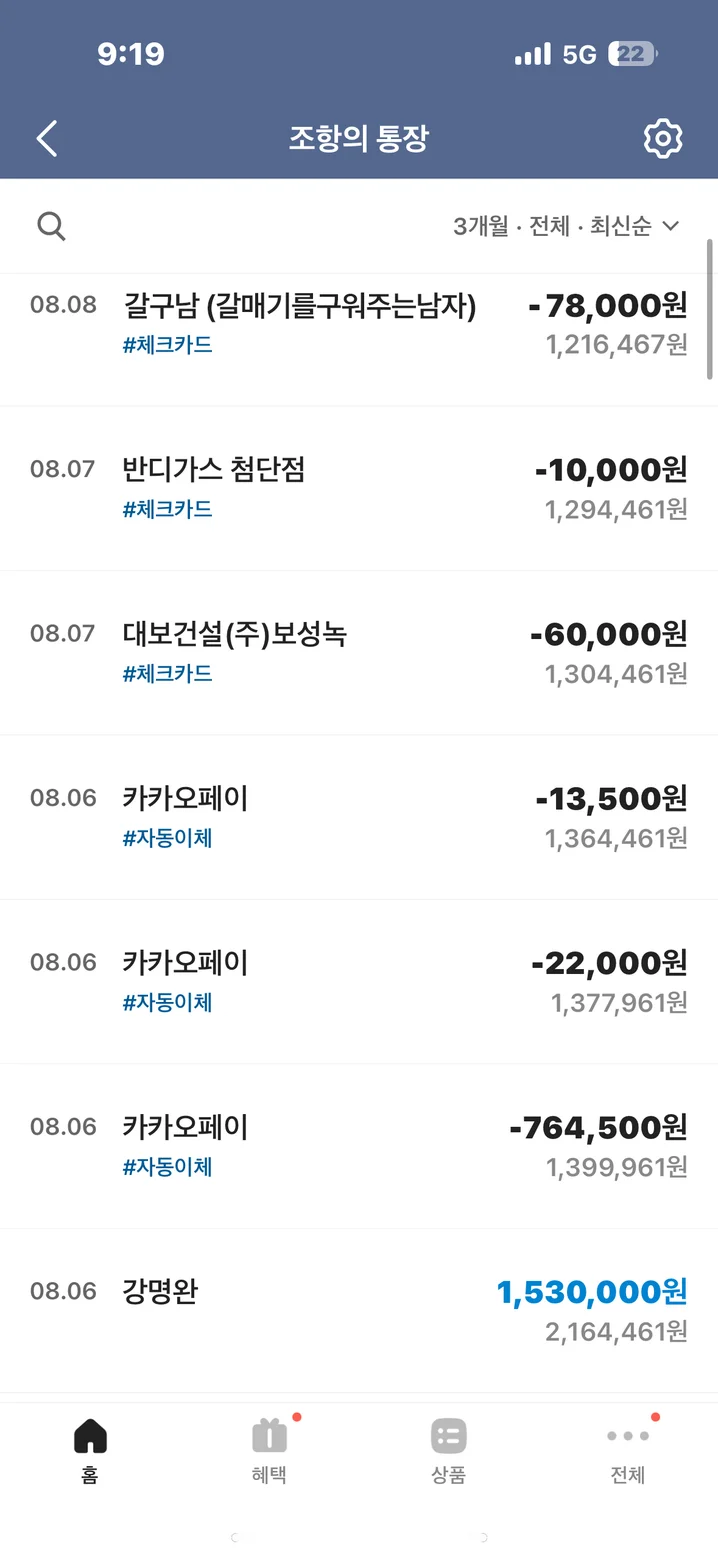View 카카오페이 -764,500원 transaction details
Image resolution: width=718 pixels, height=1557 pixels.
pos(358,1145)
